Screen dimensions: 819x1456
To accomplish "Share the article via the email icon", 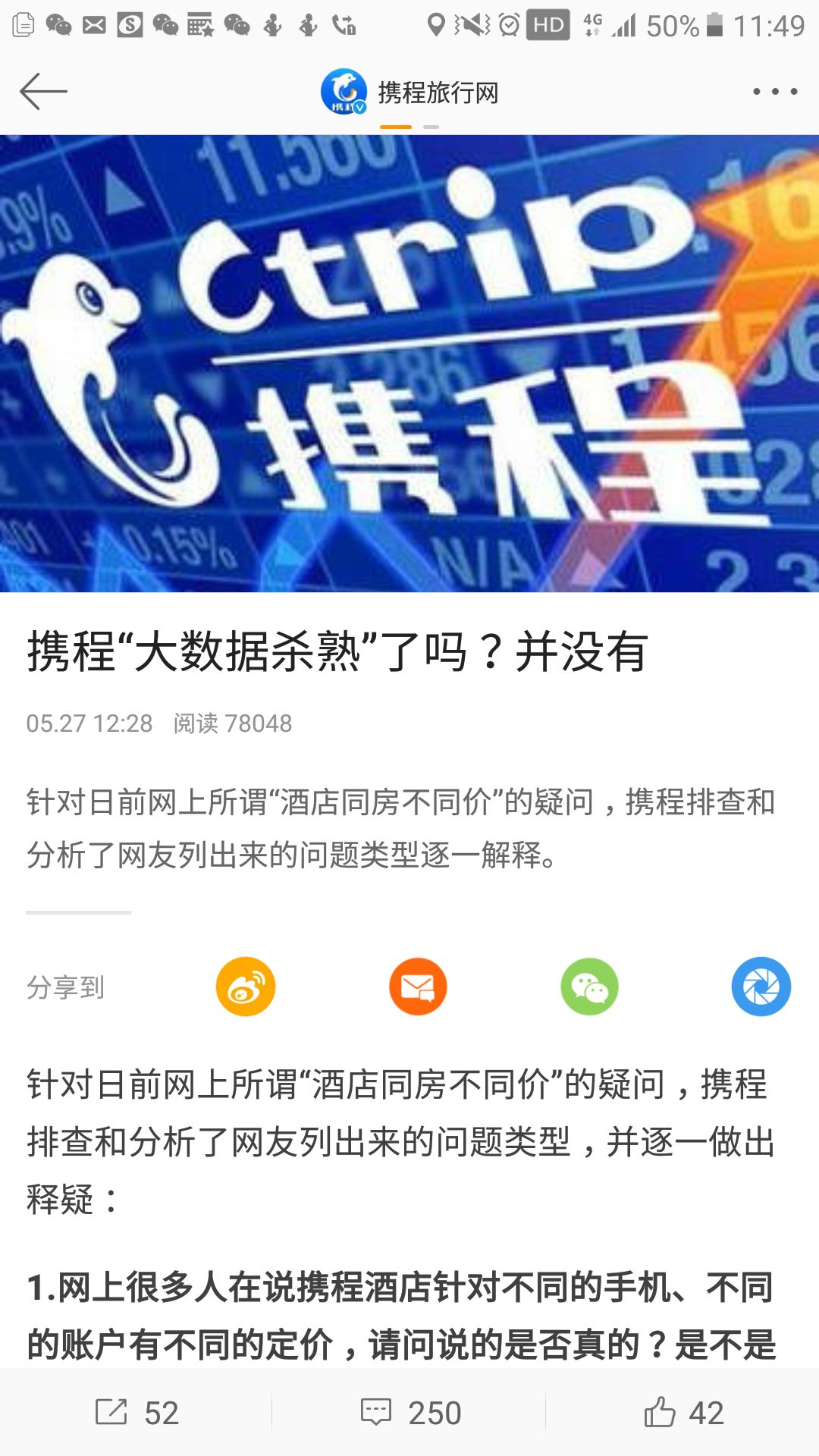I will [x=417, y=985].
